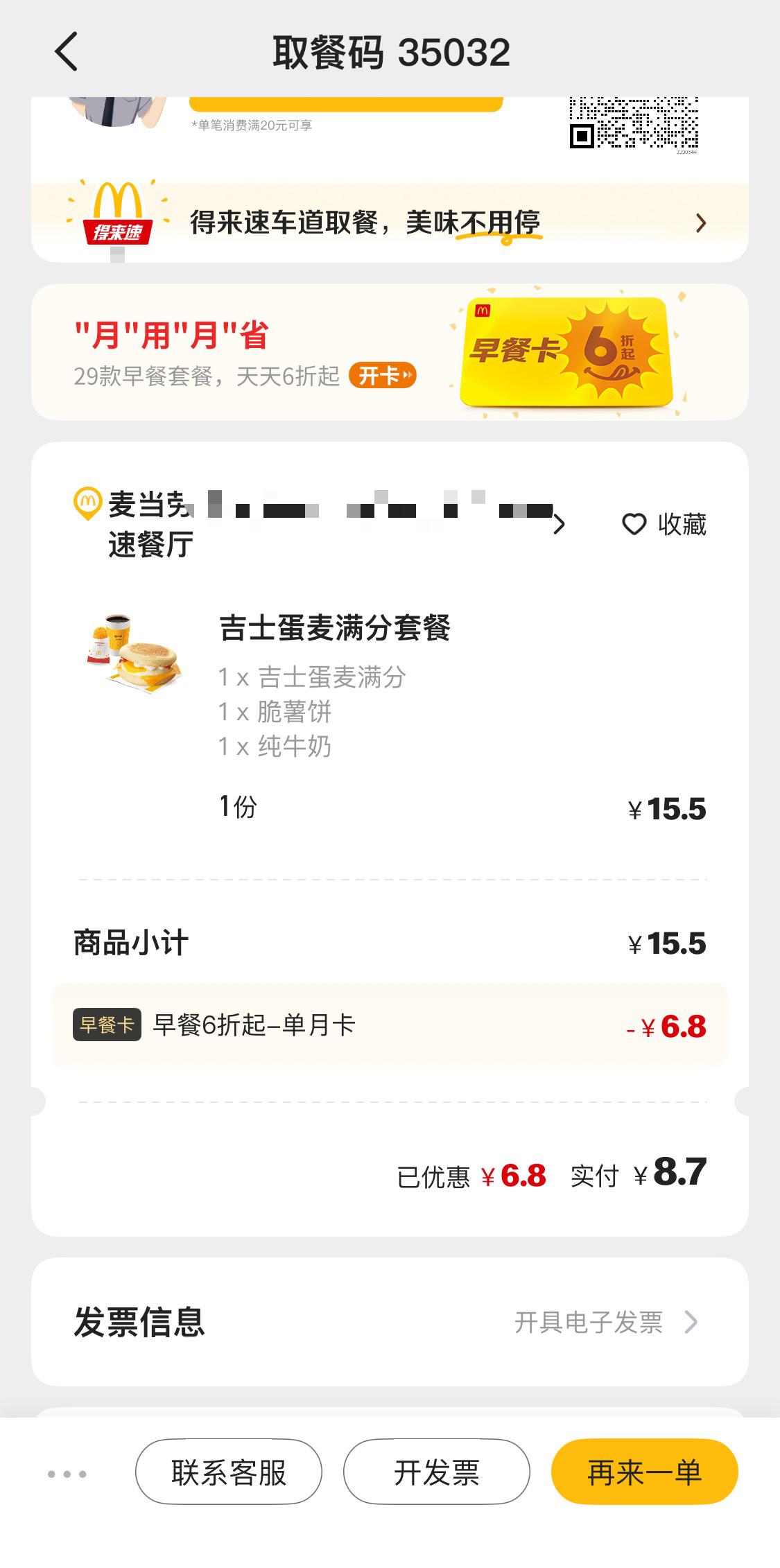Favorite this restaurant with 收藏
Image resolution: width=780 pixels, height=1568 pixels.
[x=664, y=525]
